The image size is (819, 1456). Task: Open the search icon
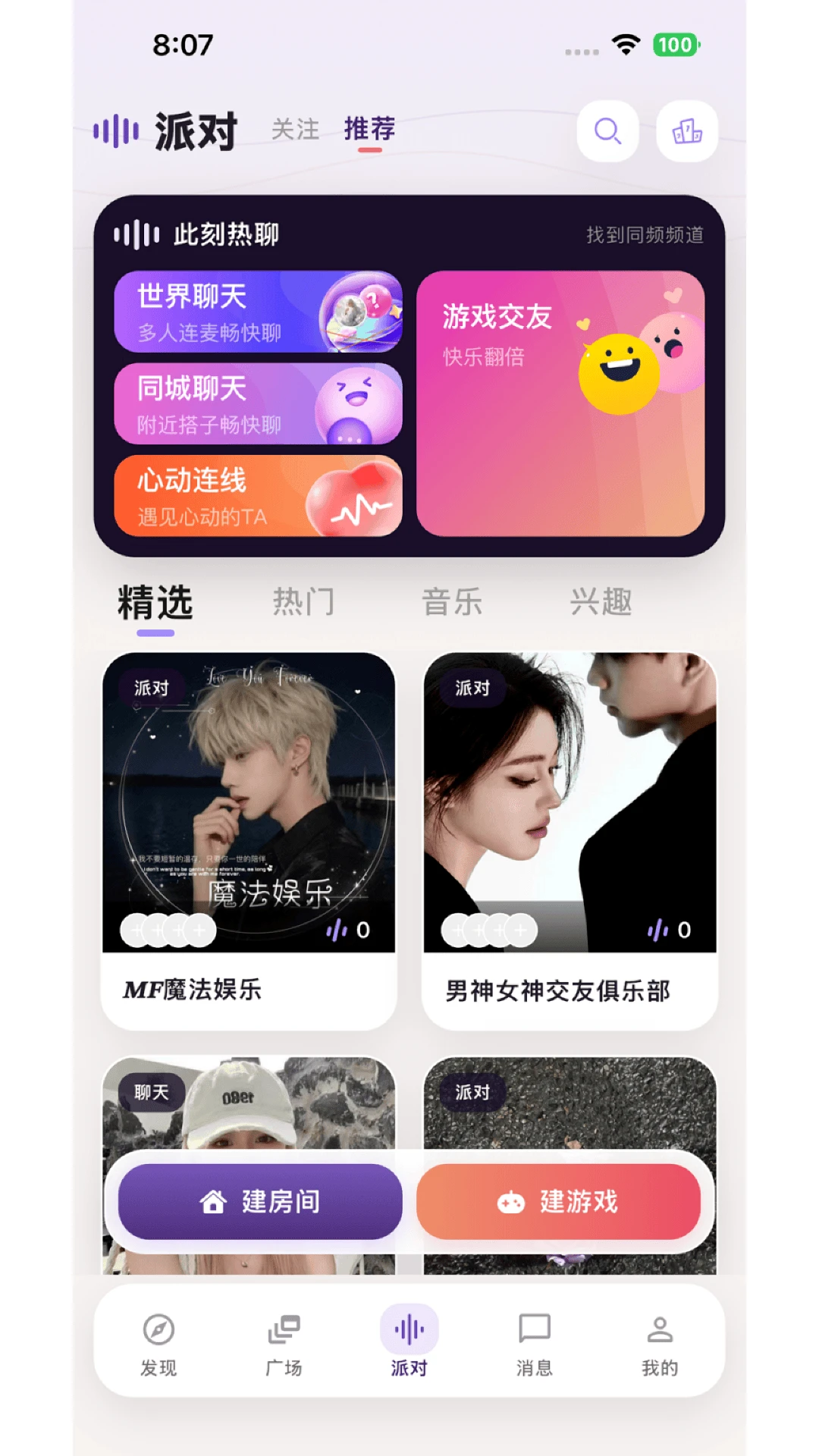pos(607,131)
